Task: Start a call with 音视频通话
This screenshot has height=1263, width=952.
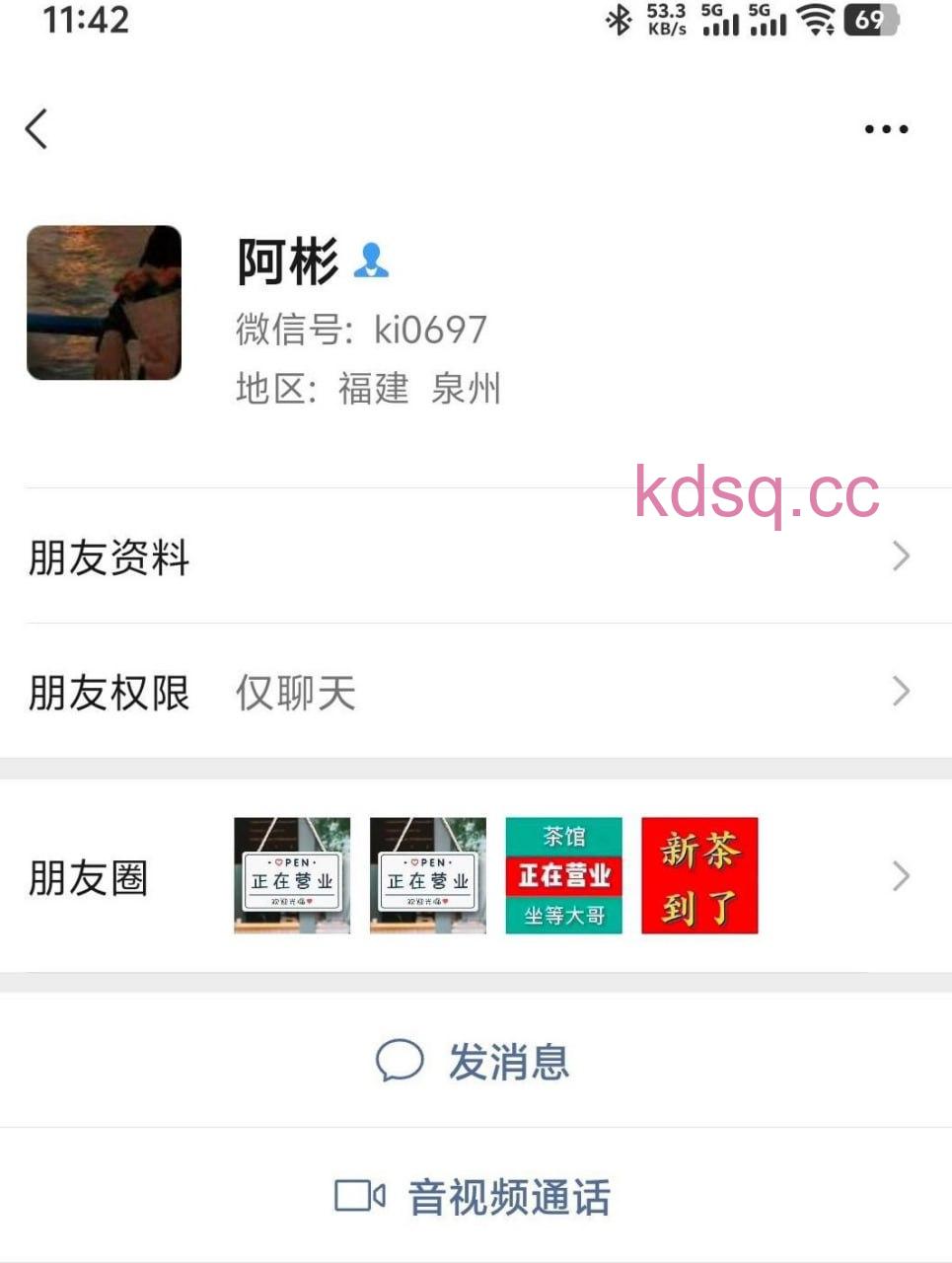Action: [507, 1197]
